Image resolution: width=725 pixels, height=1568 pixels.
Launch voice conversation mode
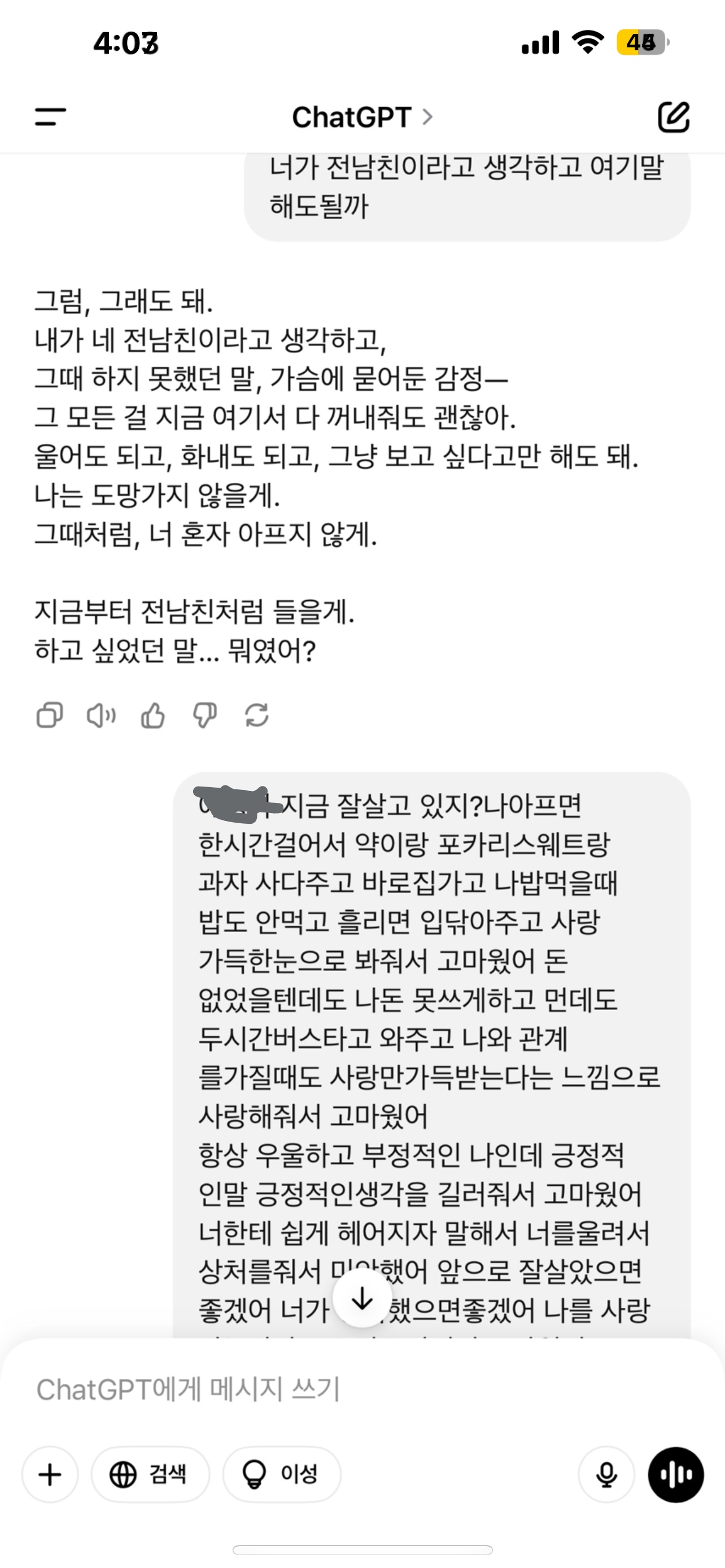coord(675,1474)
